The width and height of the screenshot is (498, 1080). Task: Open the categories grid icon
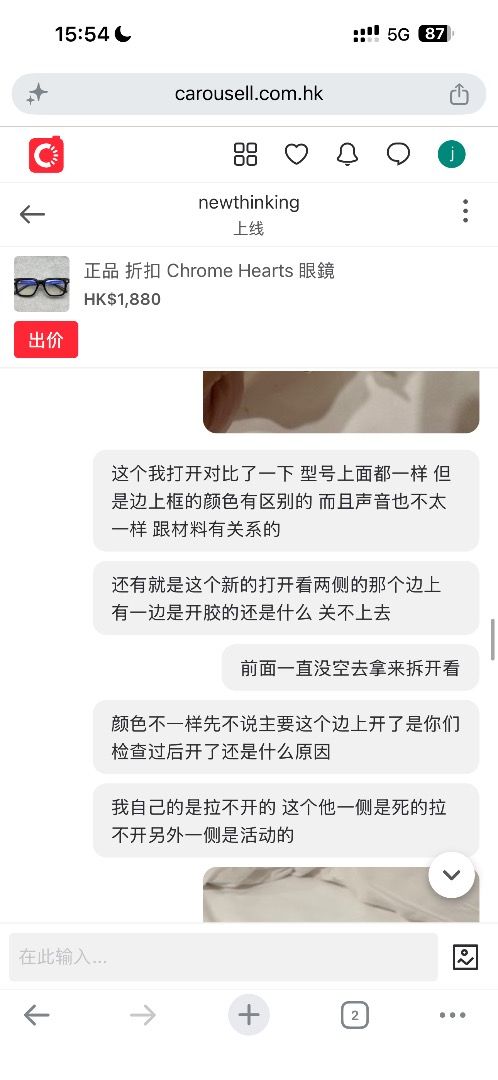(x=245, y=154)
